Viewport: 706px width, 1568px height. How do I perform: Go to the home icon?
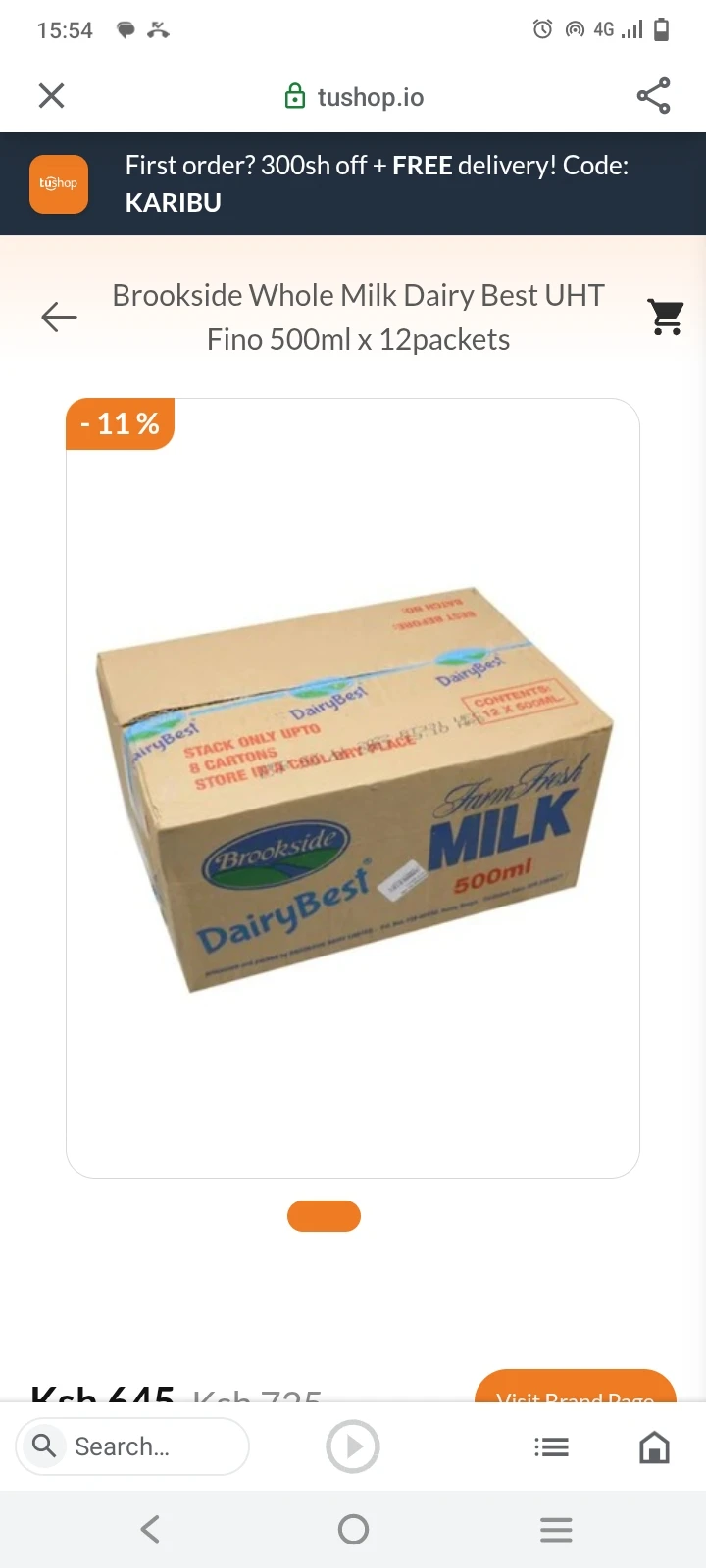tap(654, 1446)
